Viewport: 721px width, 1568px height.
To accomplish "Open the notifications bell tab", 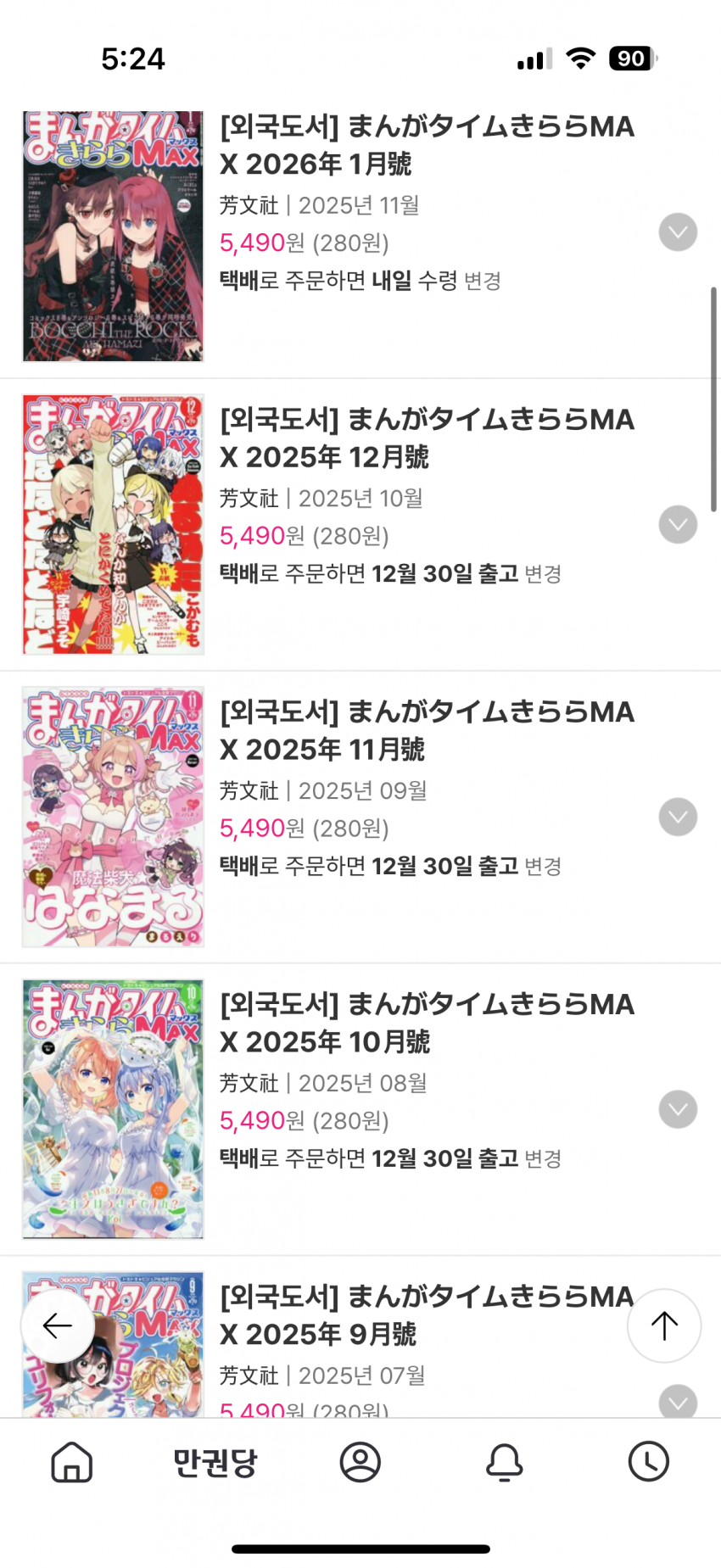I will [504, 1462].
